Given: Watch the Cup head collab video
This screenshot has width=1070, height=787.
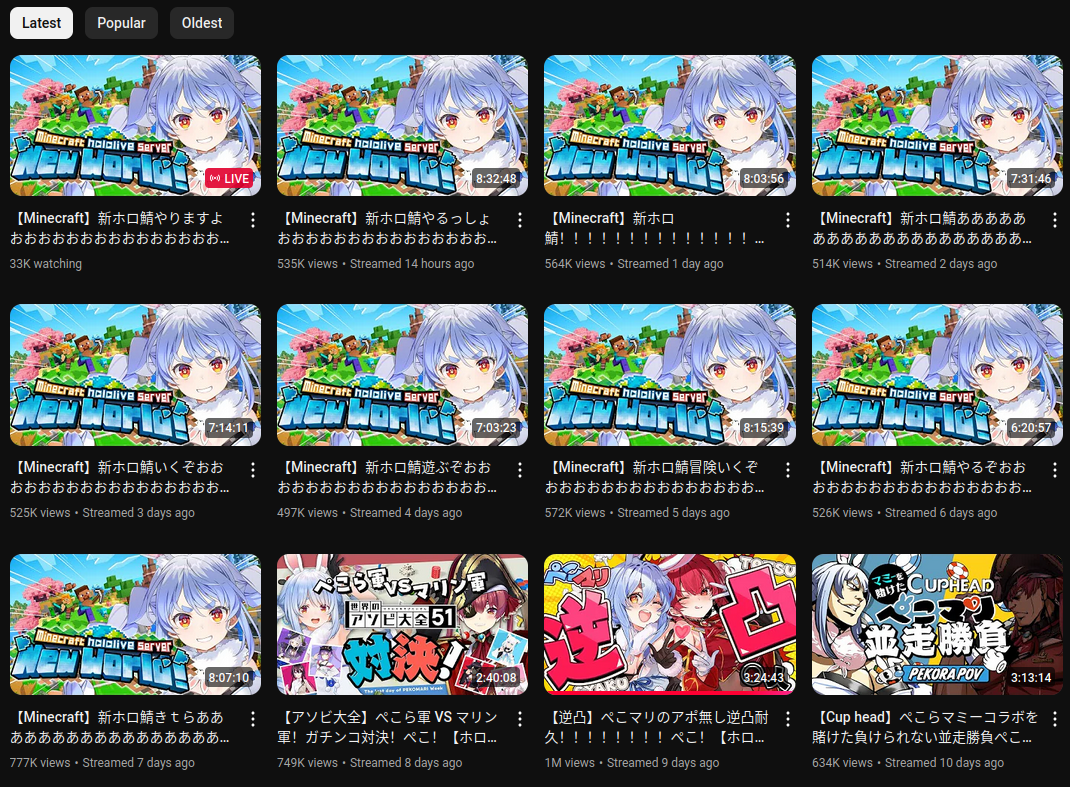Looking at the screenshot, I should point(937,624).
